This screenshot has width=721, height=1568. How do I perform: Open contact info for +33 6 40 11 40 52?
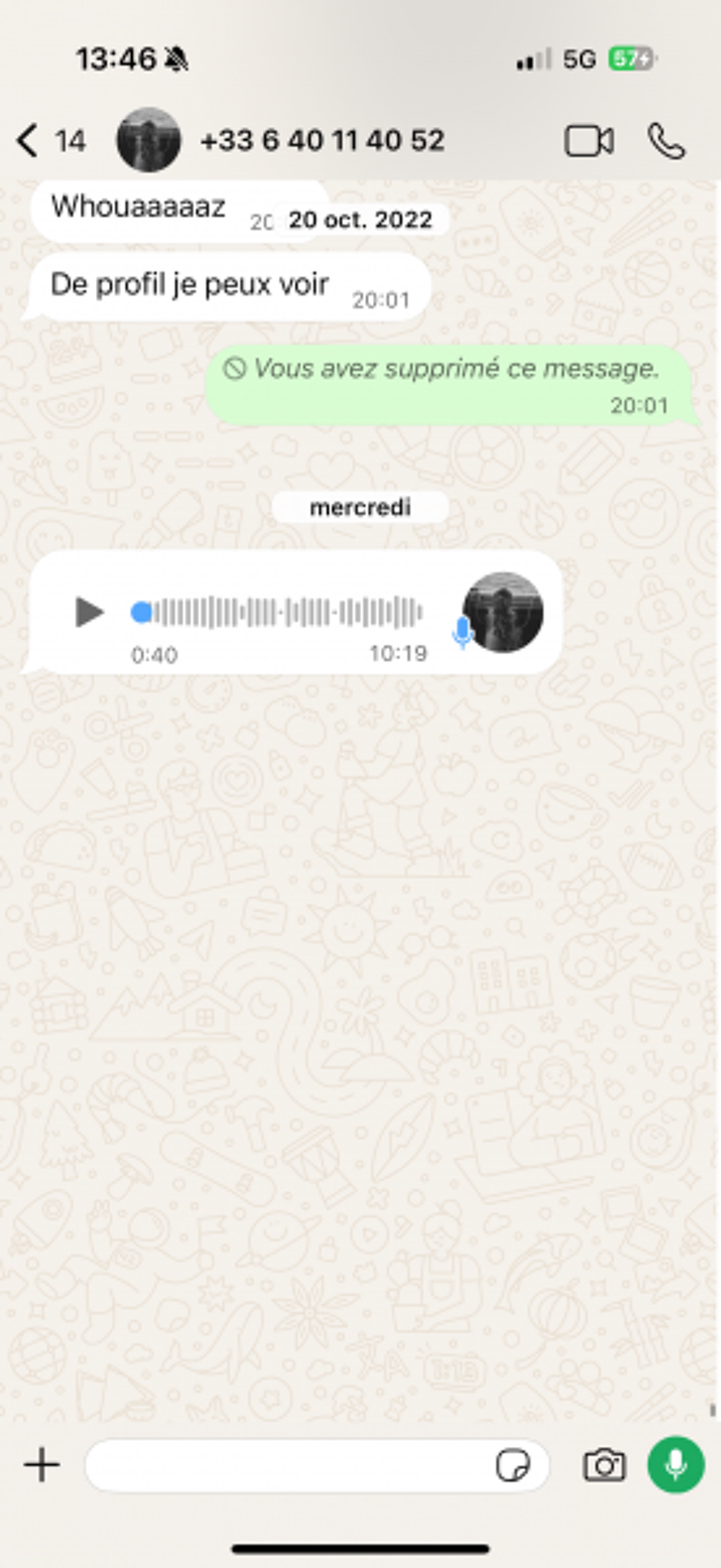coord(322,140)
